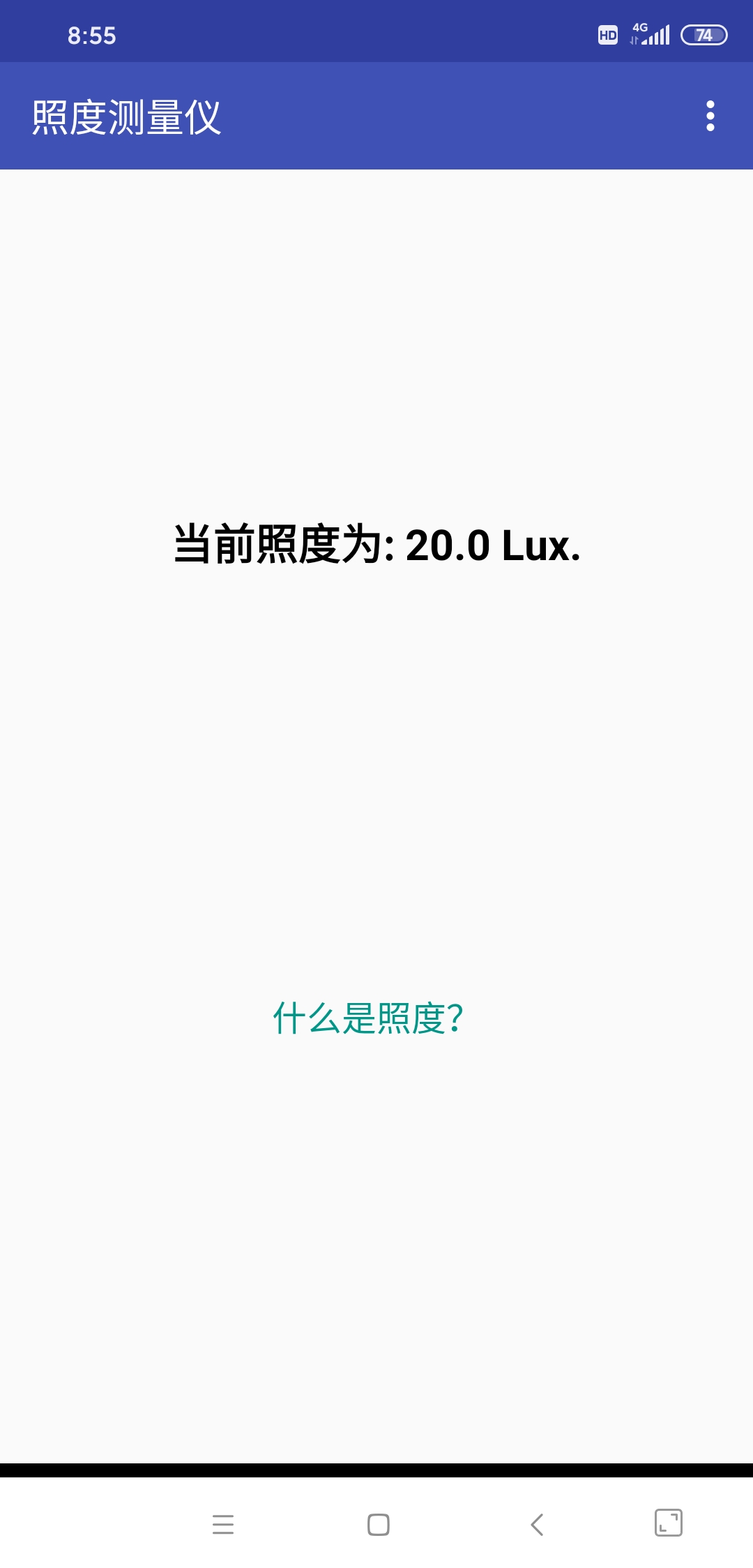Go to the home screen
The width and height of the screenshot is (753, 1568).
click(378, 1525)
